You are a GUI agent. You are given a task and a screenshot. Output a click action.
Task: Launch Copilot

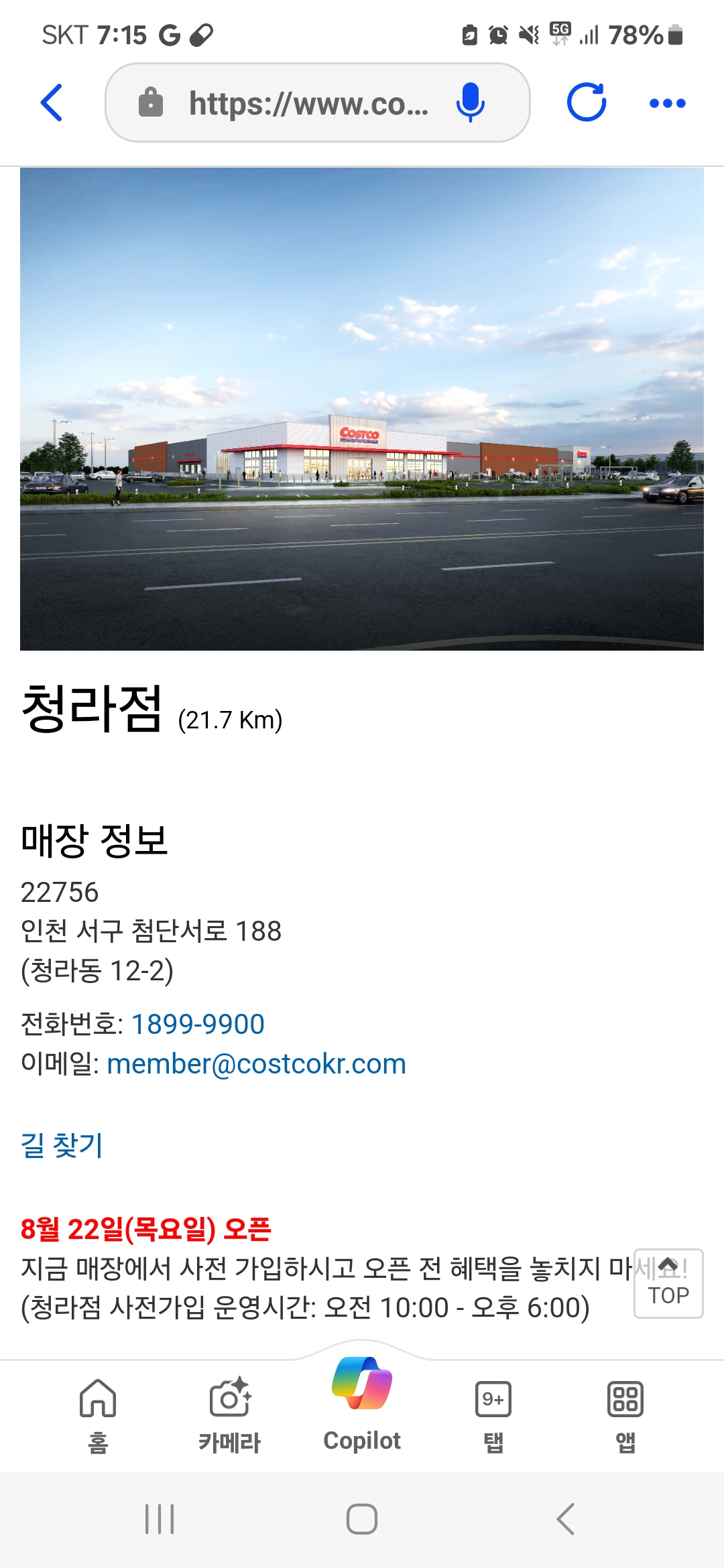point(362,1404)
